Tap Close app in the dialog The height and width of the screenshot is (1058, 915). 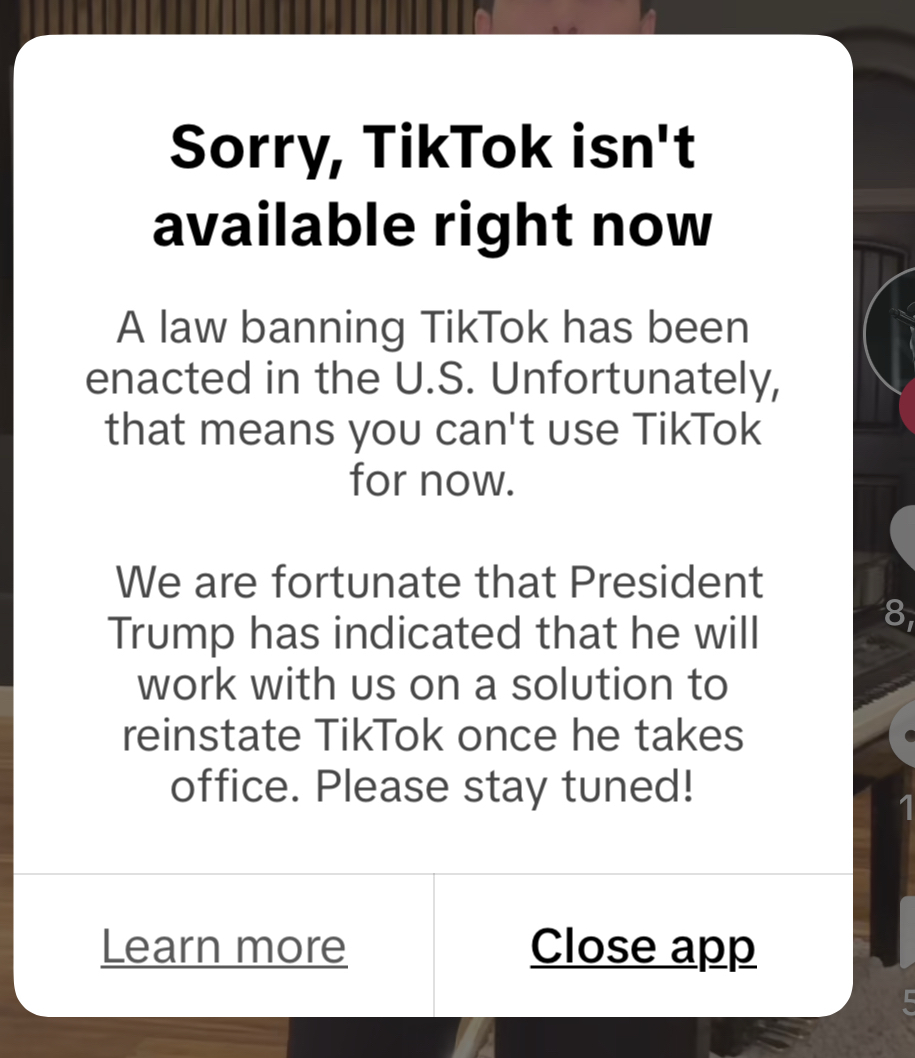642,945
